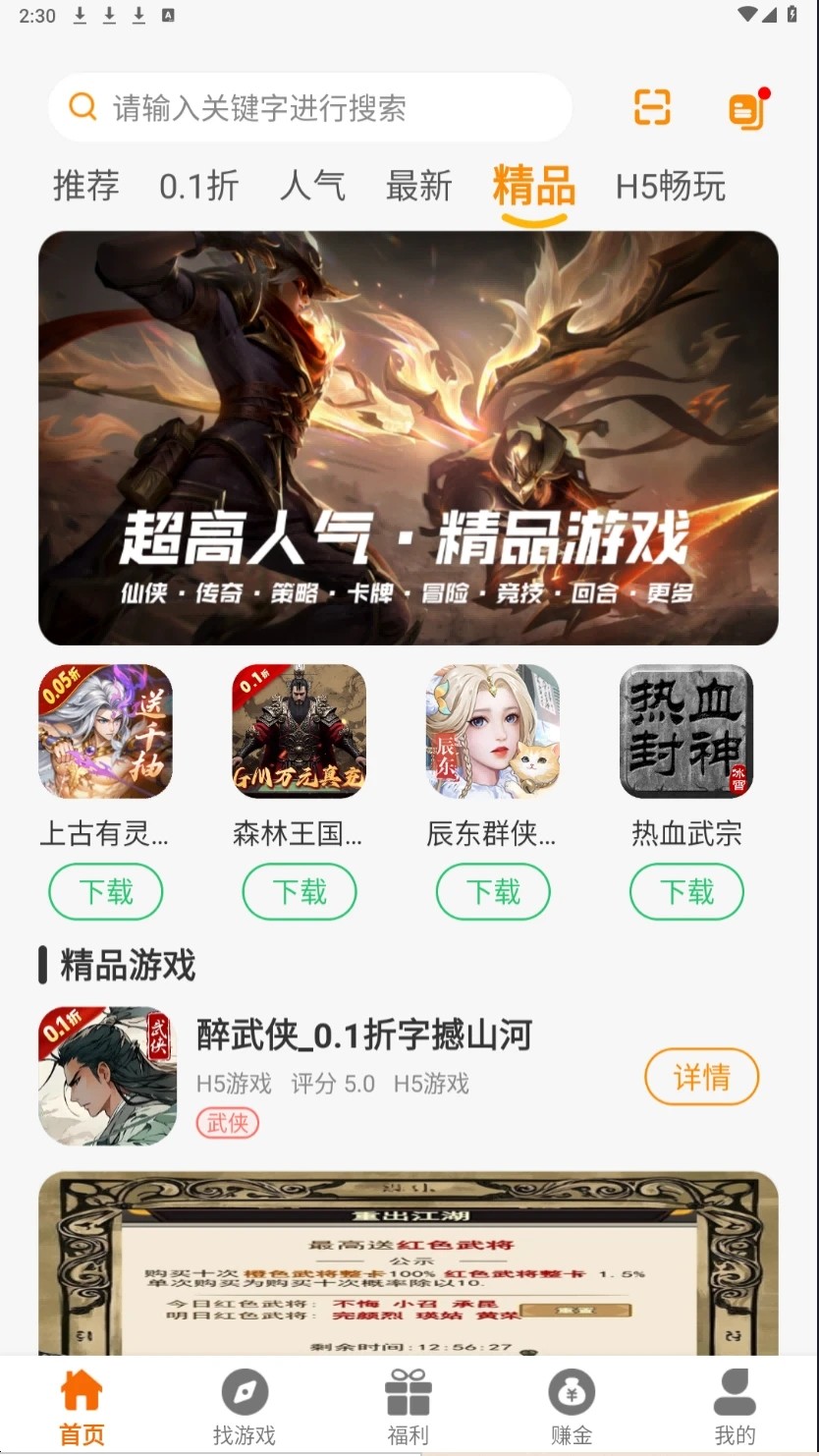Screen dimensions: 819x1456
Task: Select the 最新 tab
Action: pyautogui.click(x=418, y=186)
